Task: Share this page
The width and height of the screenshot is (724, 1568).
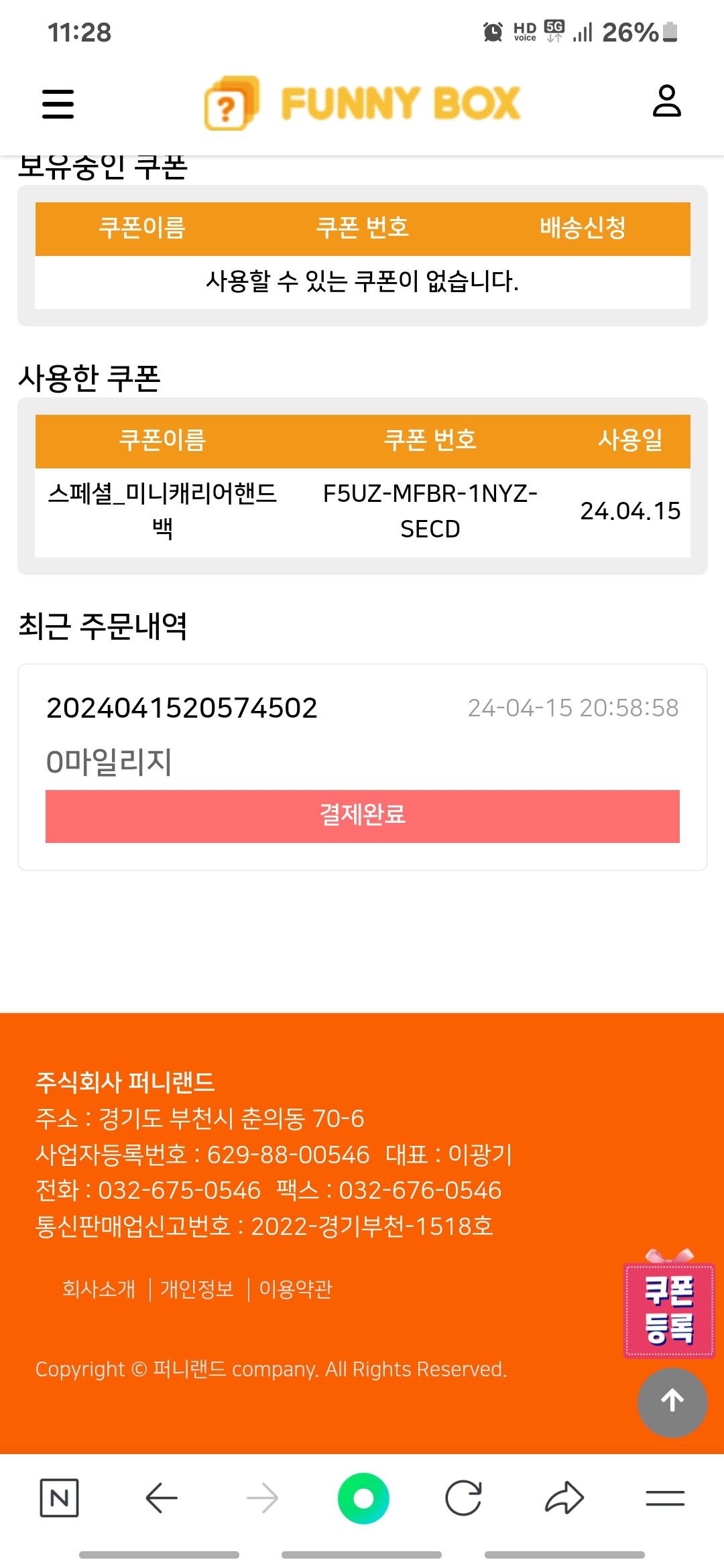Action: point(564,1498)
